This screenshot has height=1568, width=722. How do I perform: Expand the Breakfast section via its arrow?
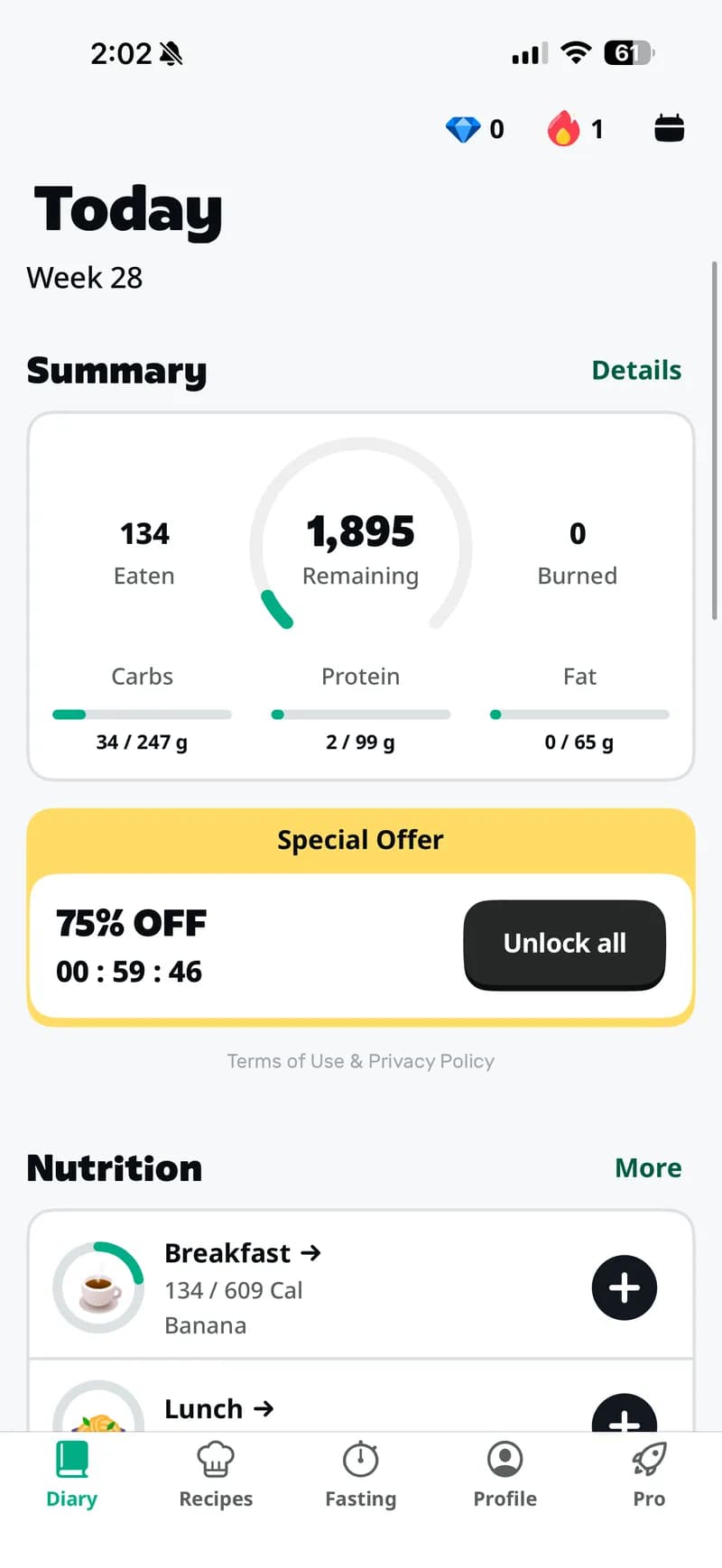(310, 1253)
